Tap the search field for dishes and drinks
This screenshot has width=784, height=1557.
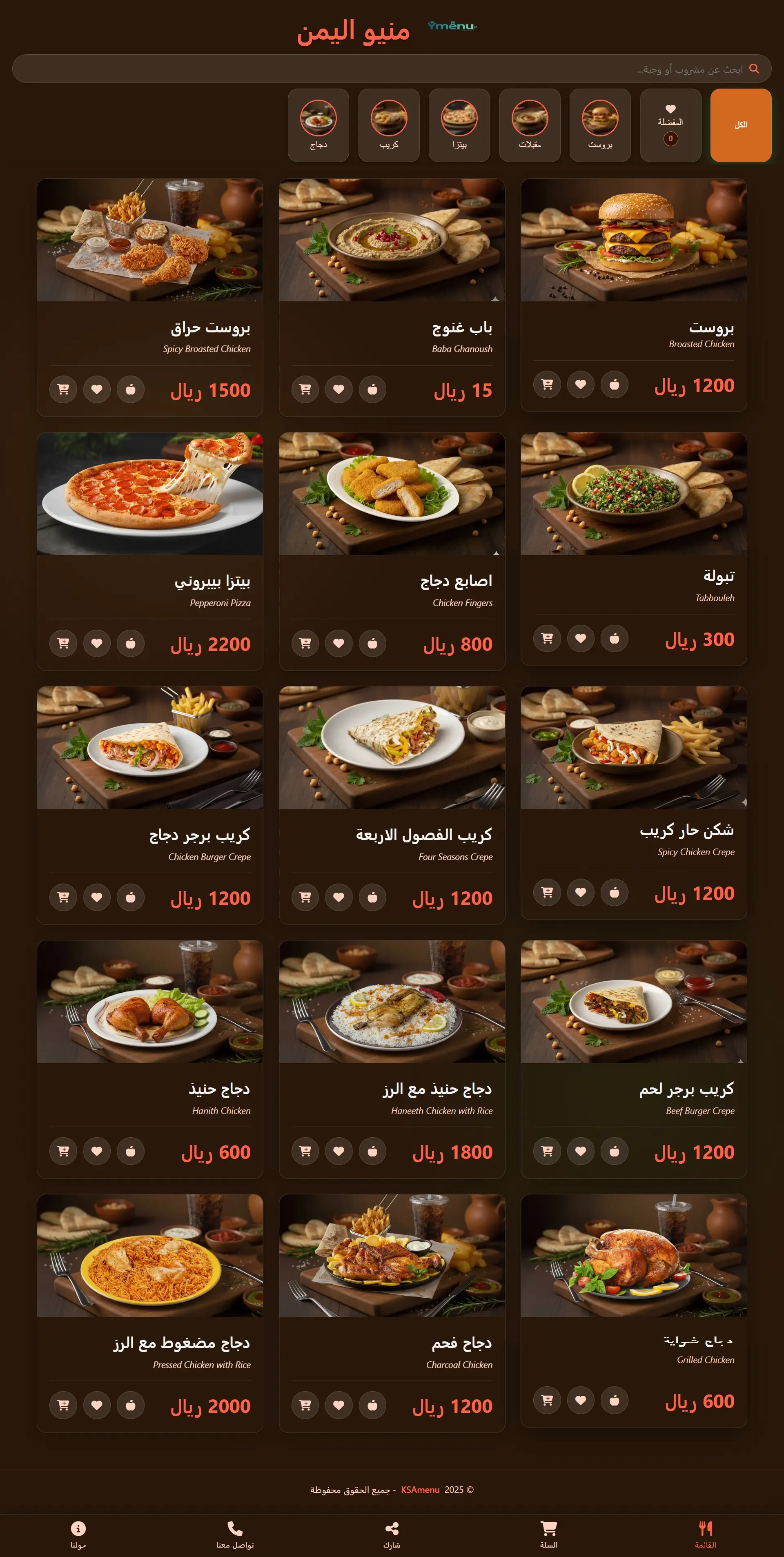click(x=387, y=69)
